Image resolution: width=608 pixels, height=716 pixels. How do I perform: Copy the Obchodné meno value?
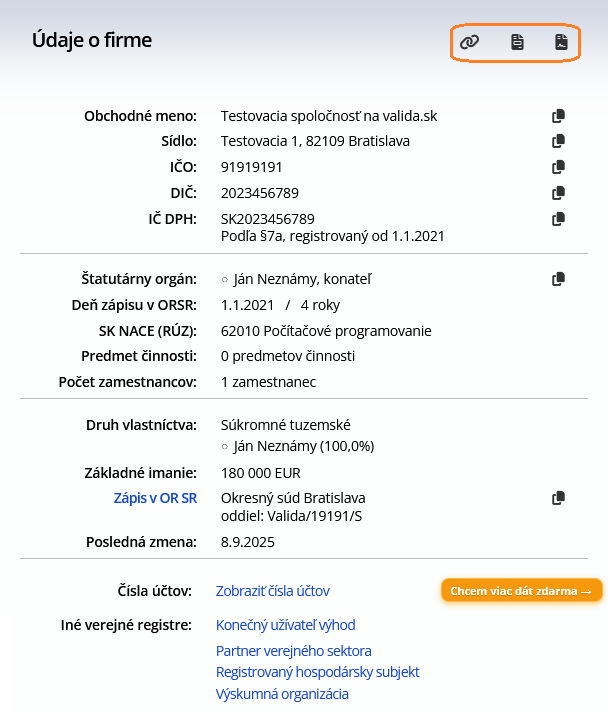pyautogui.click(x=559, y=116)
